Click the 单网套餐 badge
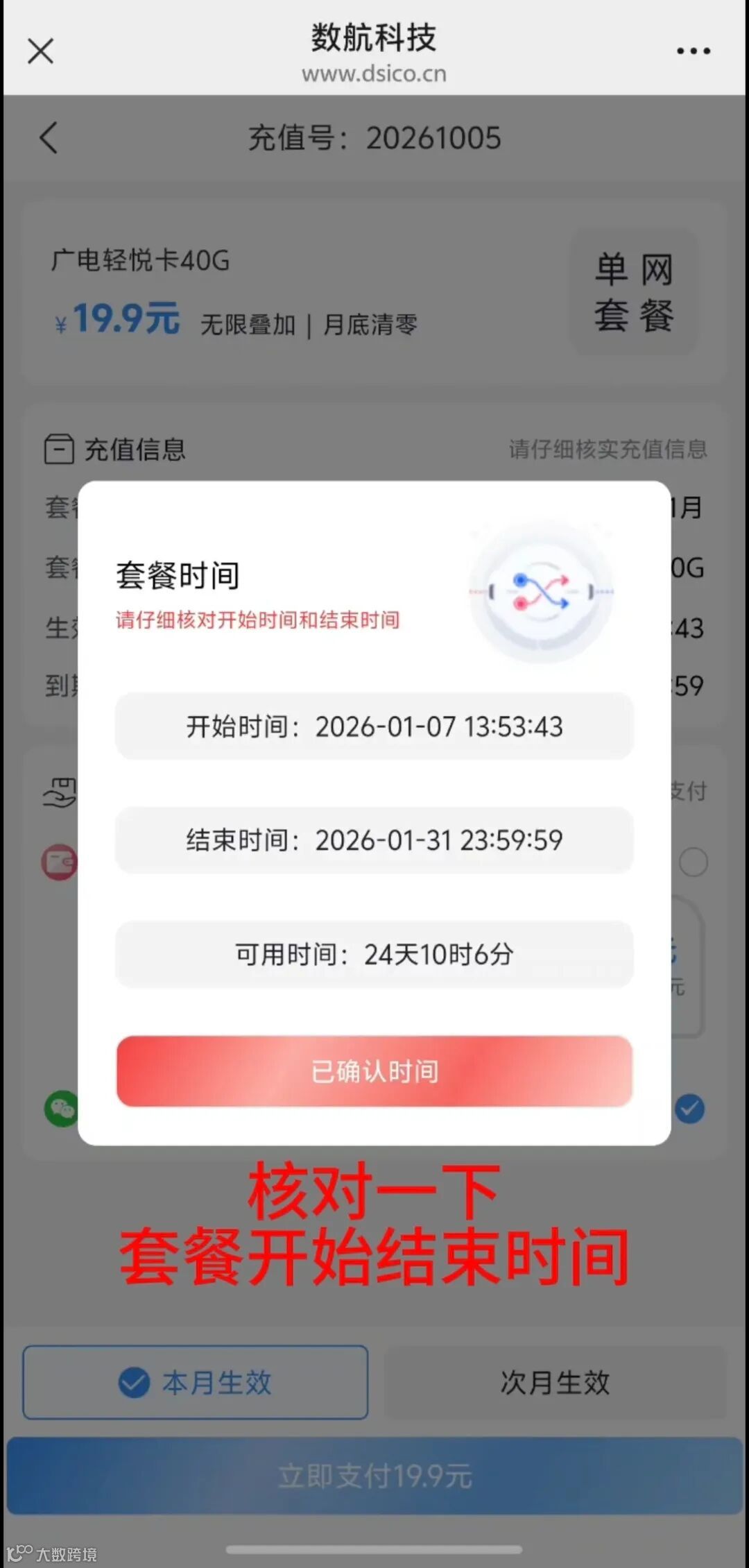This screenshot has height=1568, width=749. (x=632, y=292)
